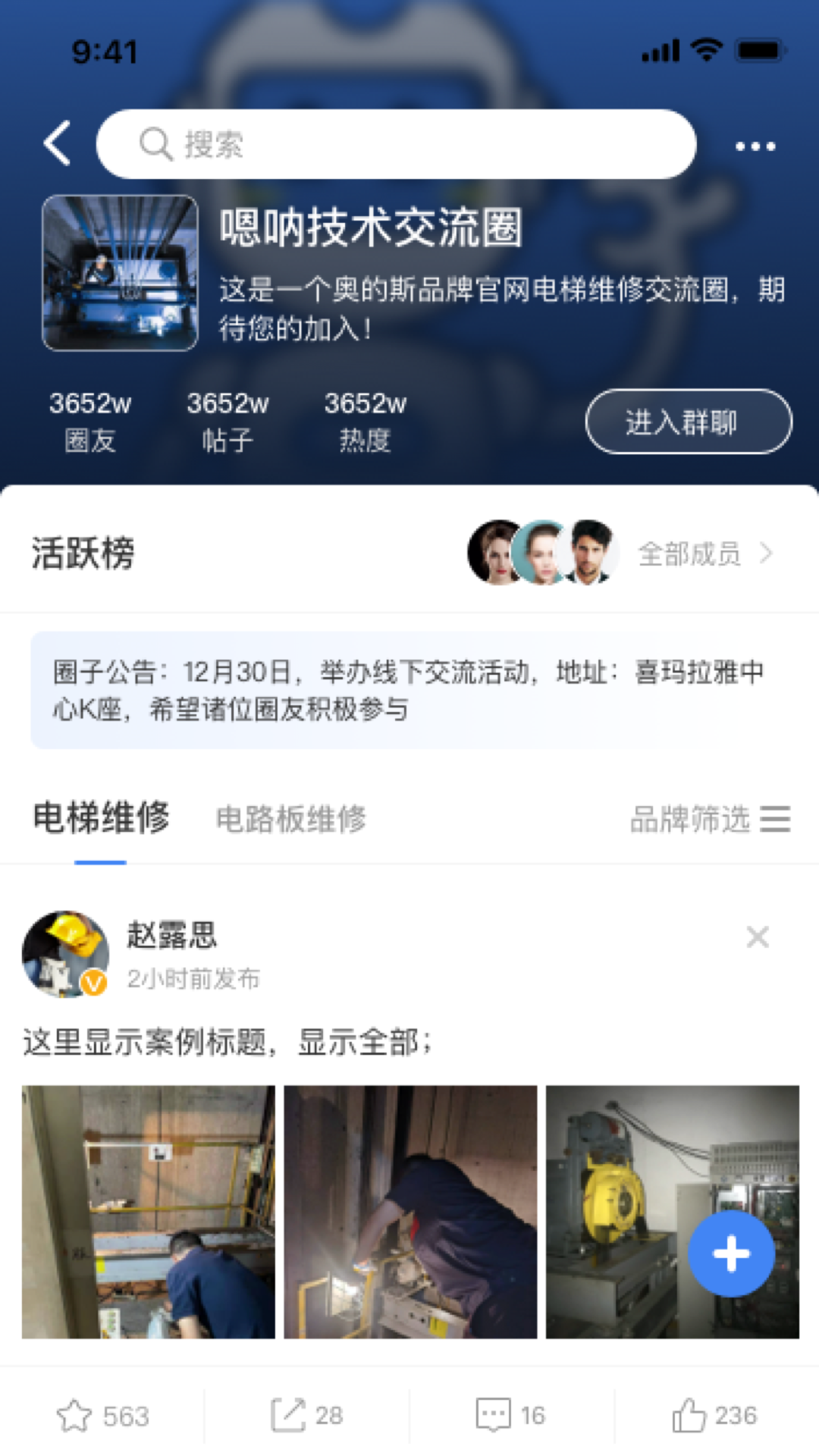Tap the chevron next to the member avatars
The image size is (819, 1456).
point(769,554)
